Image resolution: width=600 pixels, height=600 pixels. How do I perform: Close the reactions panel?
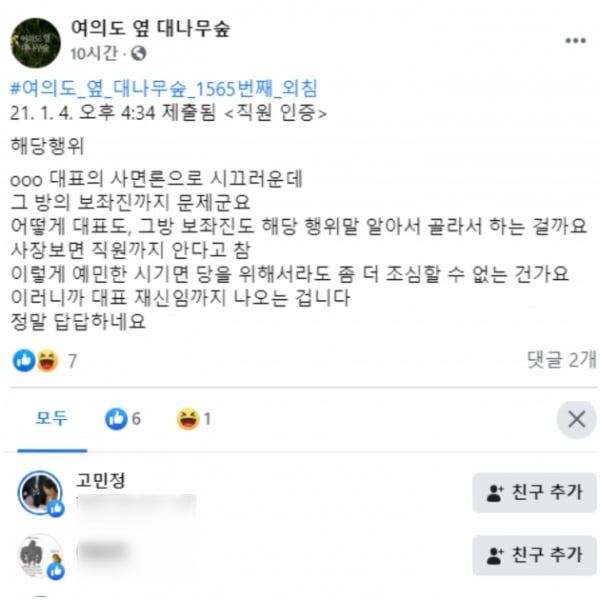[x=576, y=420]
